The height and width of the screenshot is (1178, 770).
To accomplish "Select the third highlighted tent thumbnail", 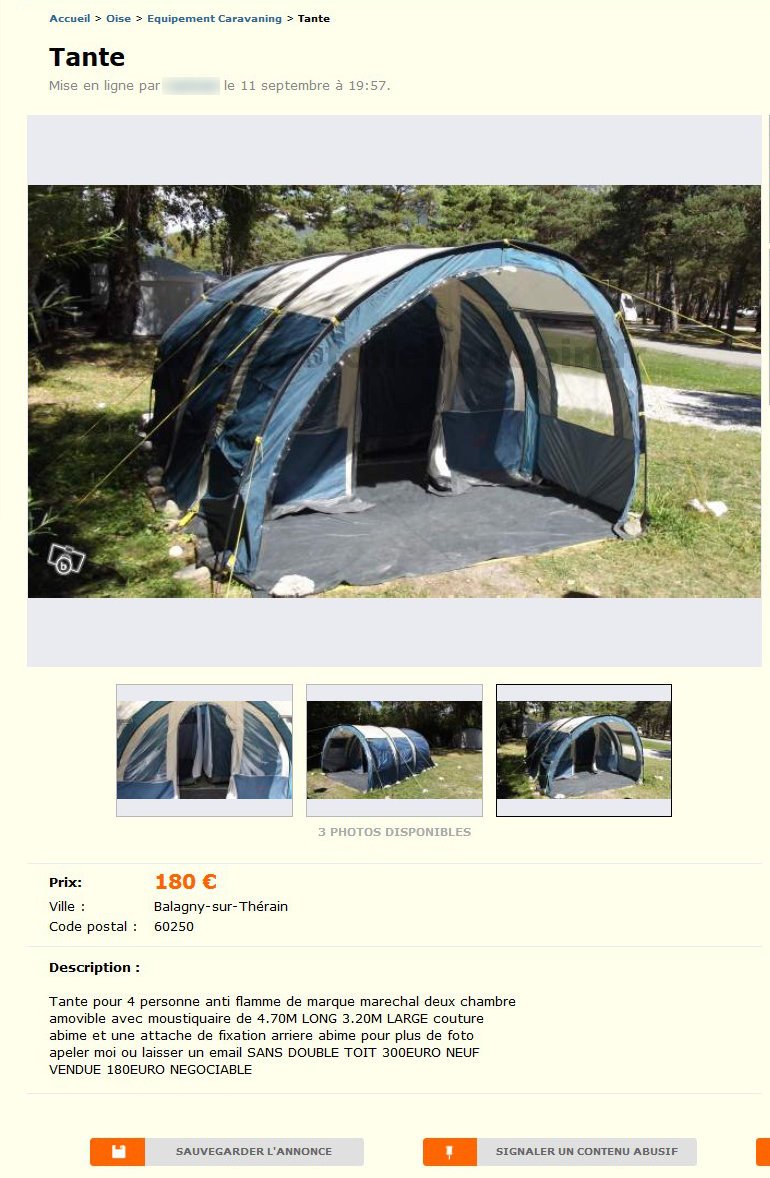I will pos(584,750).
